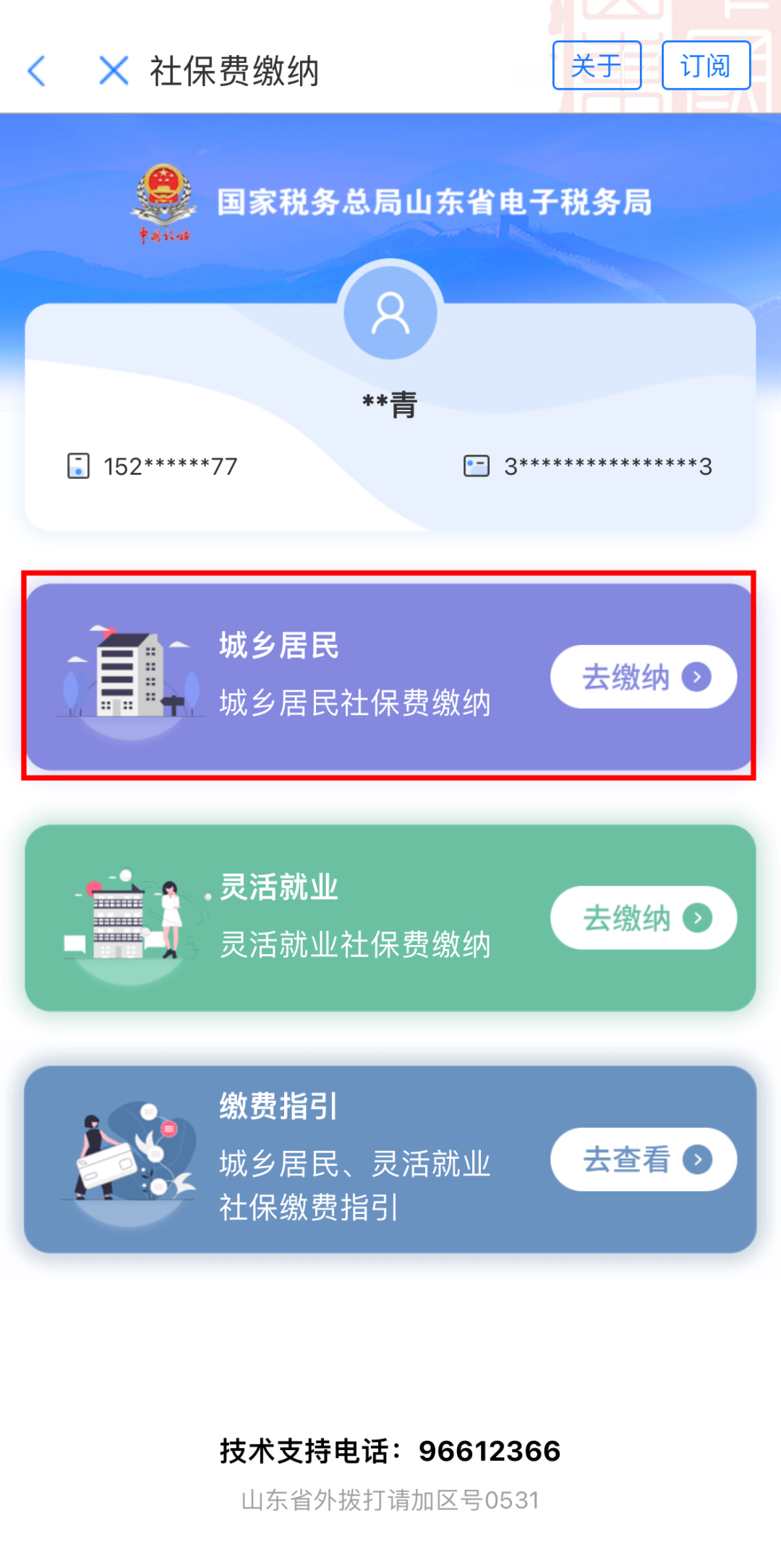Viewport: 781px width, 1568px height.
Task: Tap 去查看 for 缴费指引
Action: 643,1160
